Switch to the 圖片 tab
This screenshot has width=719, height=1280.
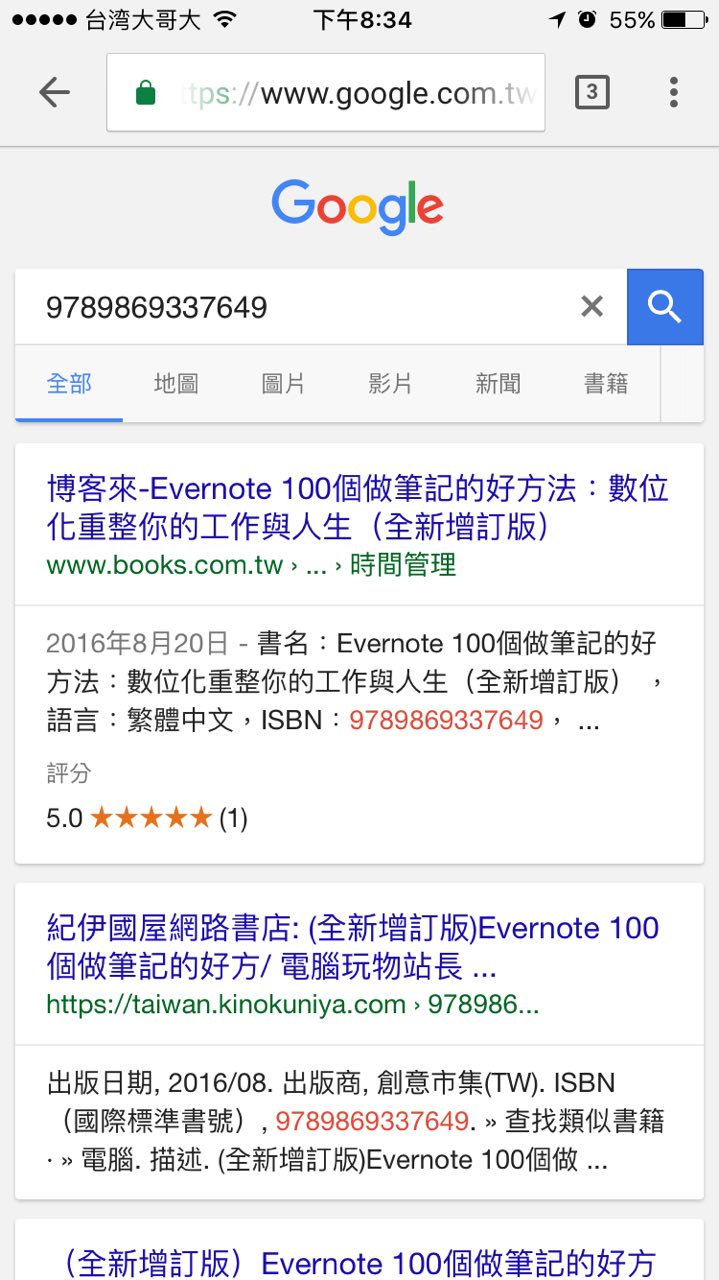(283, 383)
